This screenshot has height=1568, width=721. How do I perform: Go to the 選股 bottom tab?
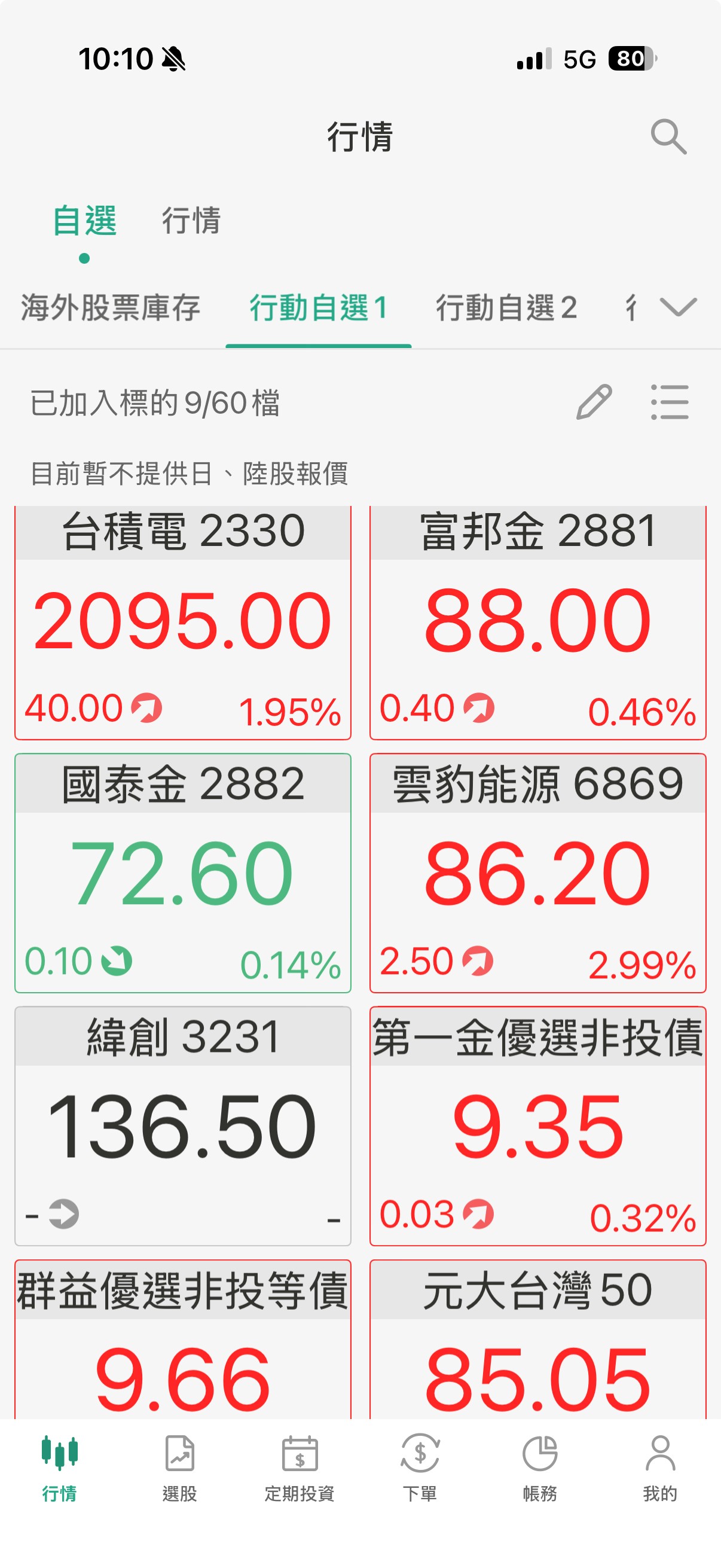179,1468
